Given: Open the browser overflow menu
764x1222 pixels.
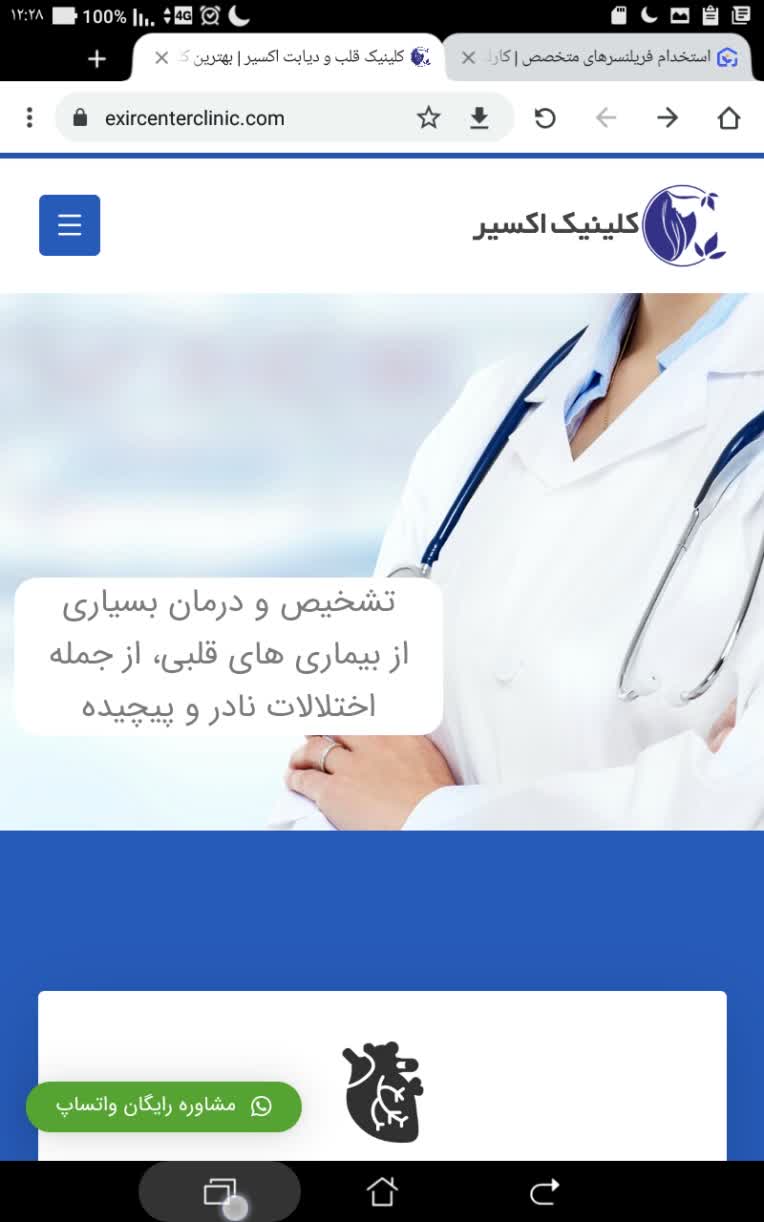Looking at the screenshot, I should point(29,118).
